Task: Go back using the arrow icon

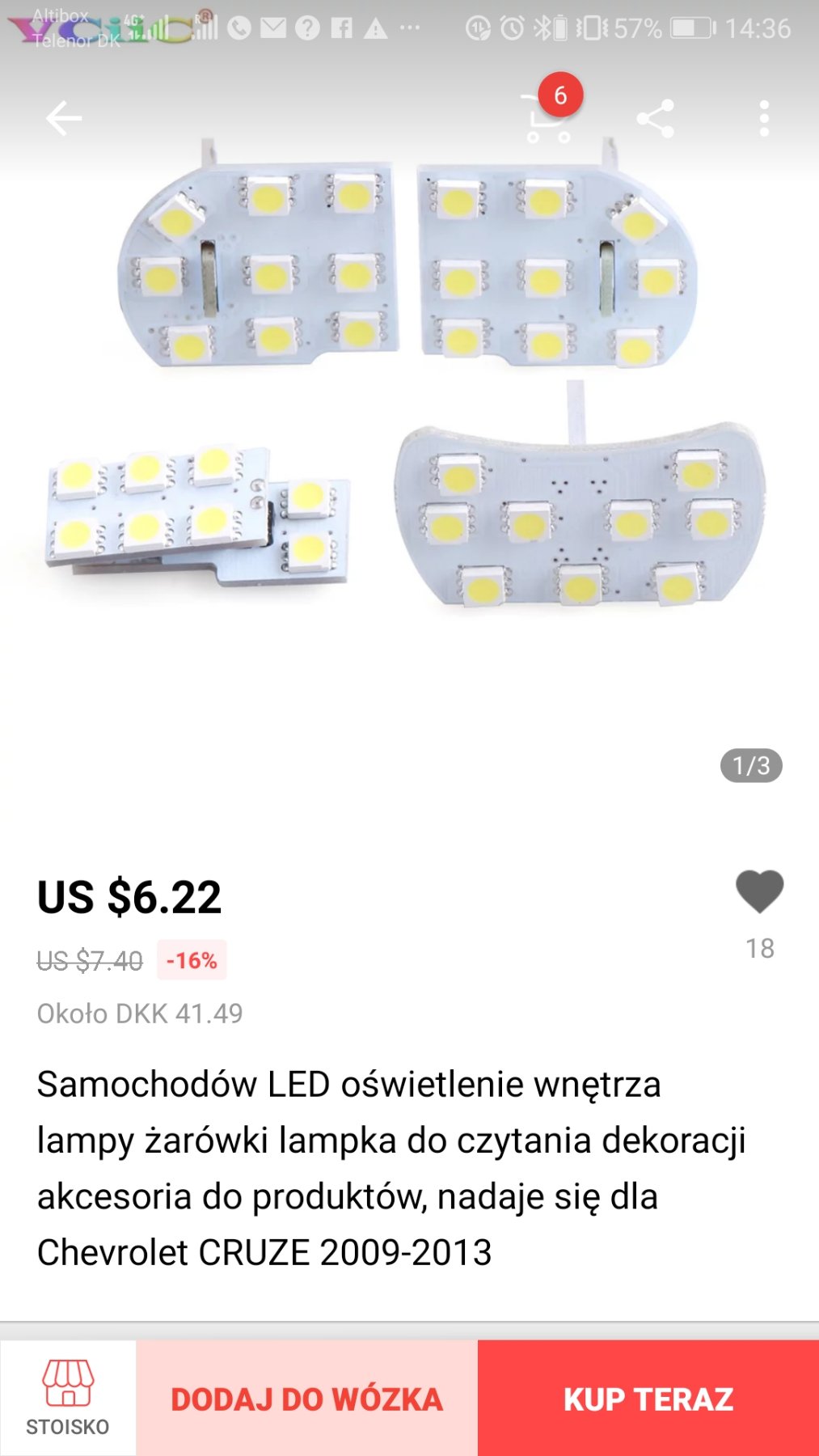Action: [x=64, y=119]
